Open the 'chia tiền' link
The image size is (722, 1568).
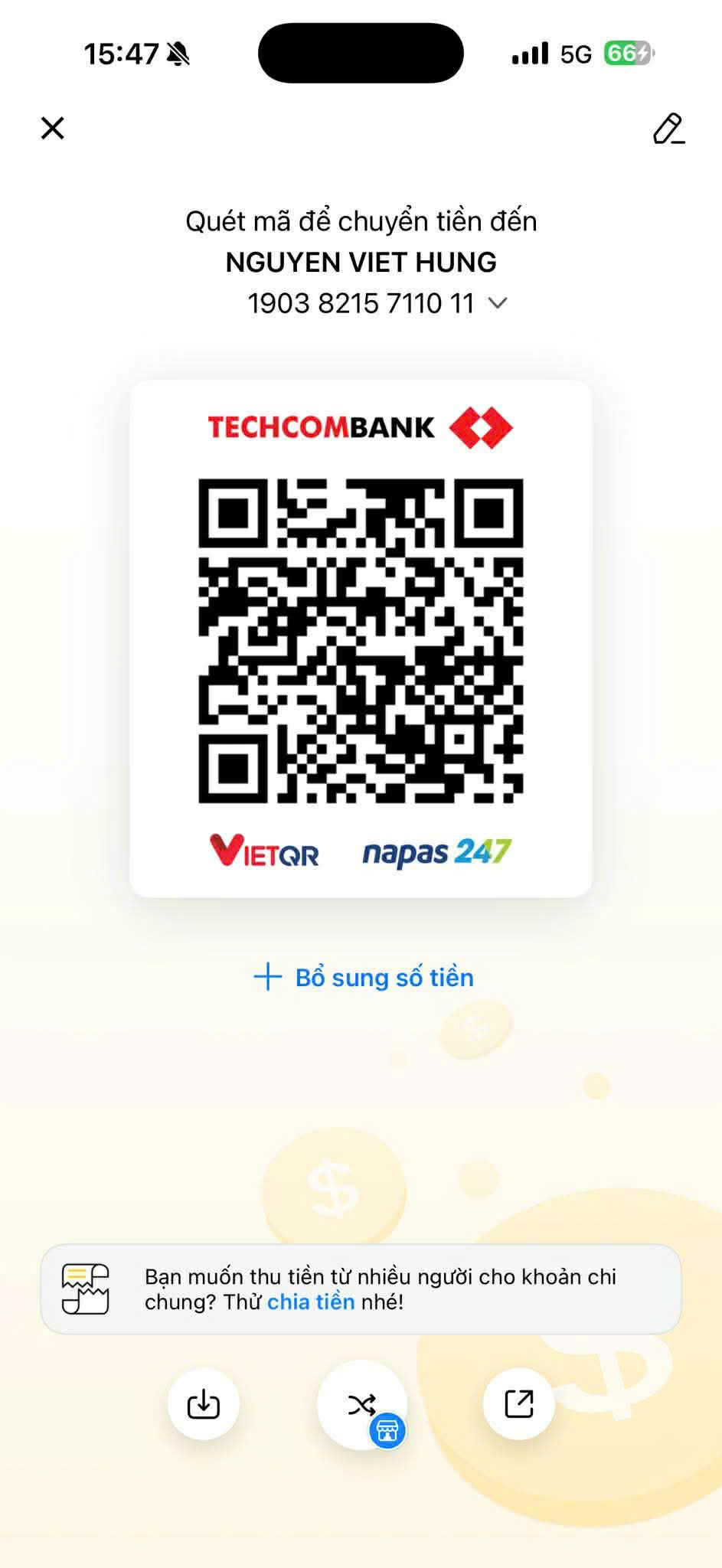tap(311, 1302)
